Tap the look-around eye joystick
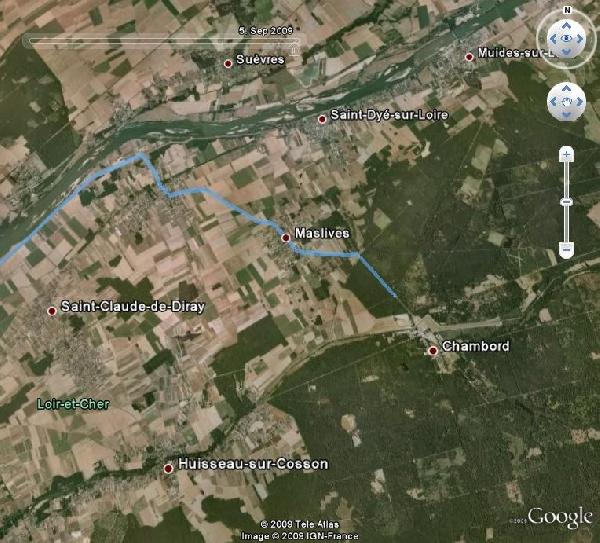This screenshot has height=543, width=600. 566,39
